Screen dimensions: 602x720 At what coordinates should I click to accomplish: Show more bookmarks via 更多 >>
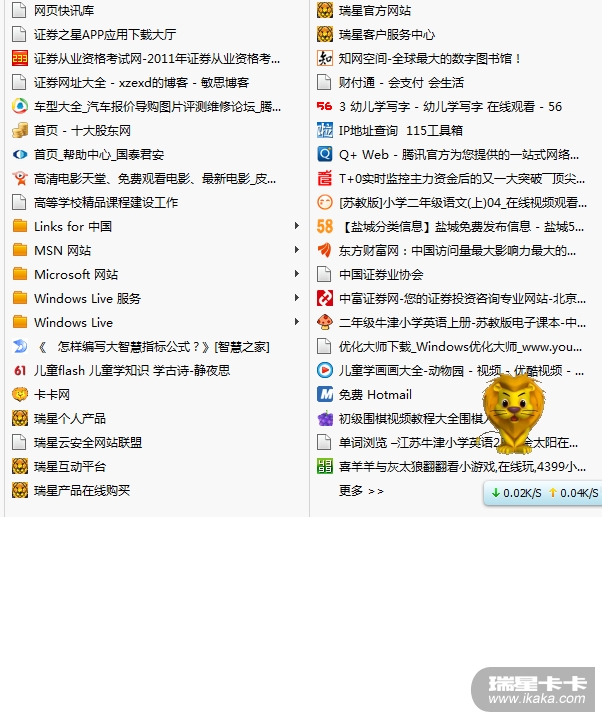coord(361,491)
